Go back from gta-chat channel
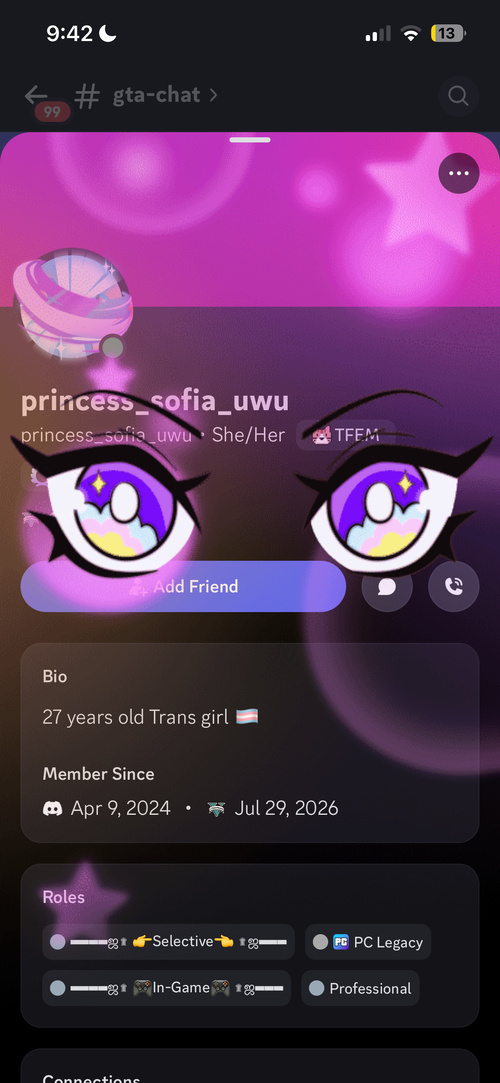500x1083 pixels. pyautogui.click(x=36, y=95)
